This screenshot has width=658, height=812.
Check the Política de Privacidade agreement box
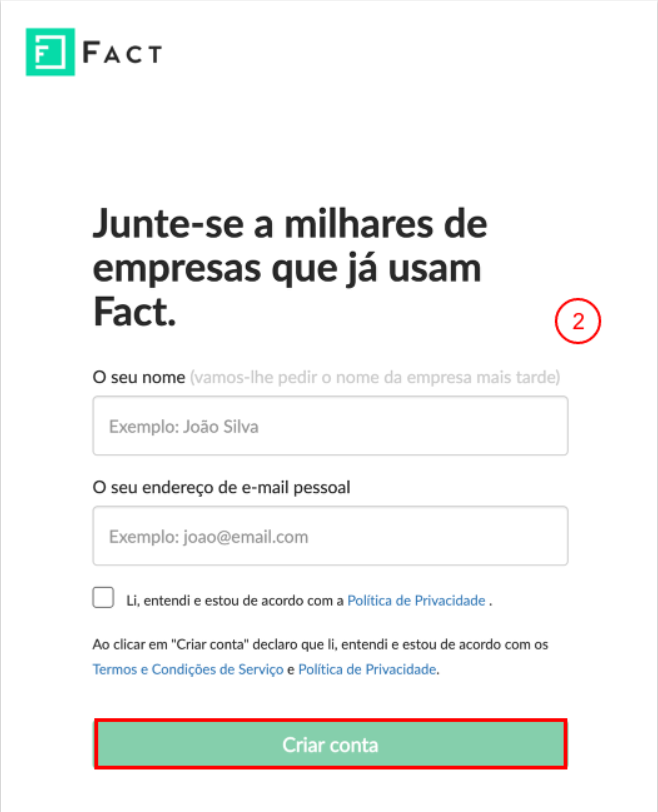click(x=103, y=598)
